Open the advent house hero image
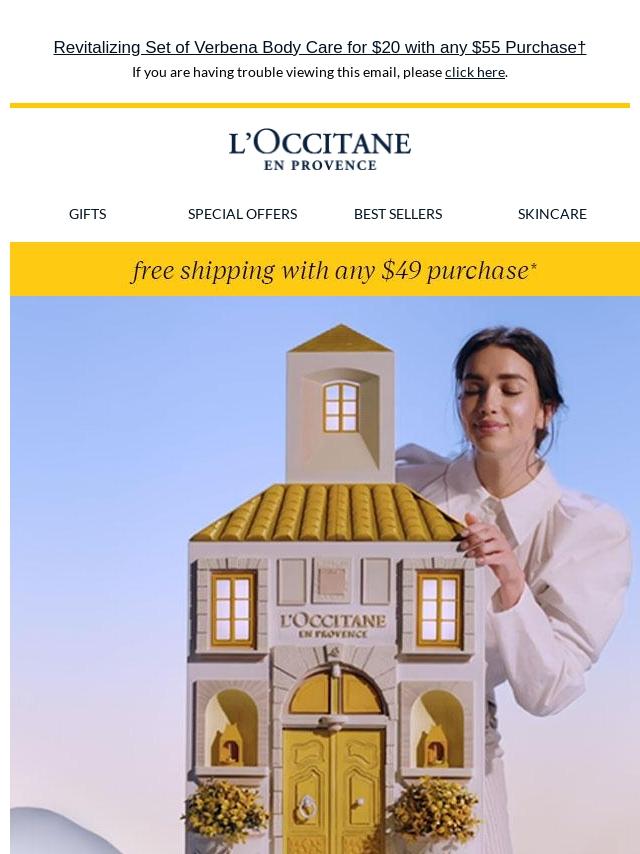Viewport: 640px width, 854px height. pyautogui.click(x=325, y=575)
